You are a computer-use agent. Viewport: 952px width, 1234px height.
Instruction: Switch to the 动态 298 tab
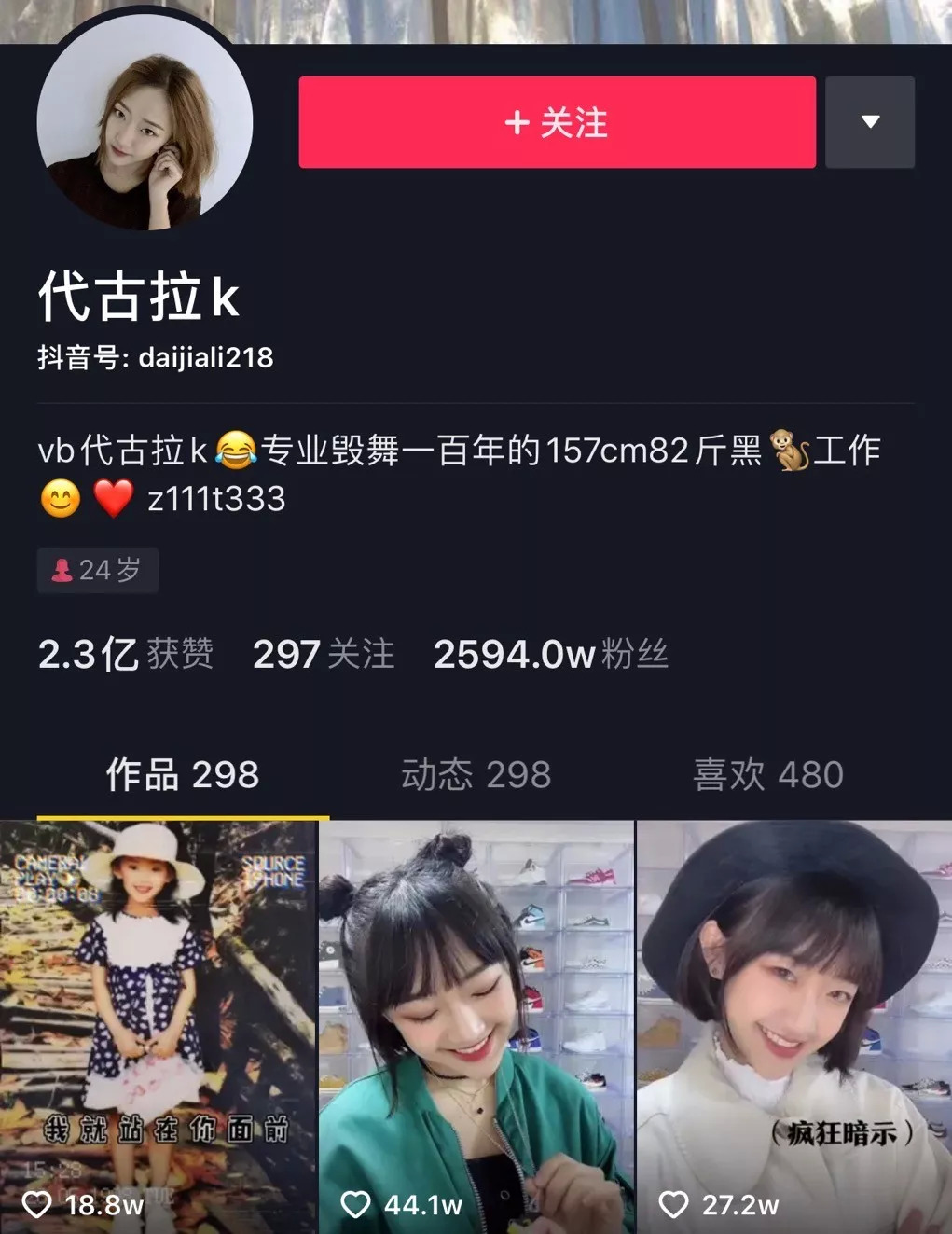pyautogui.click(x=476, y=774)
